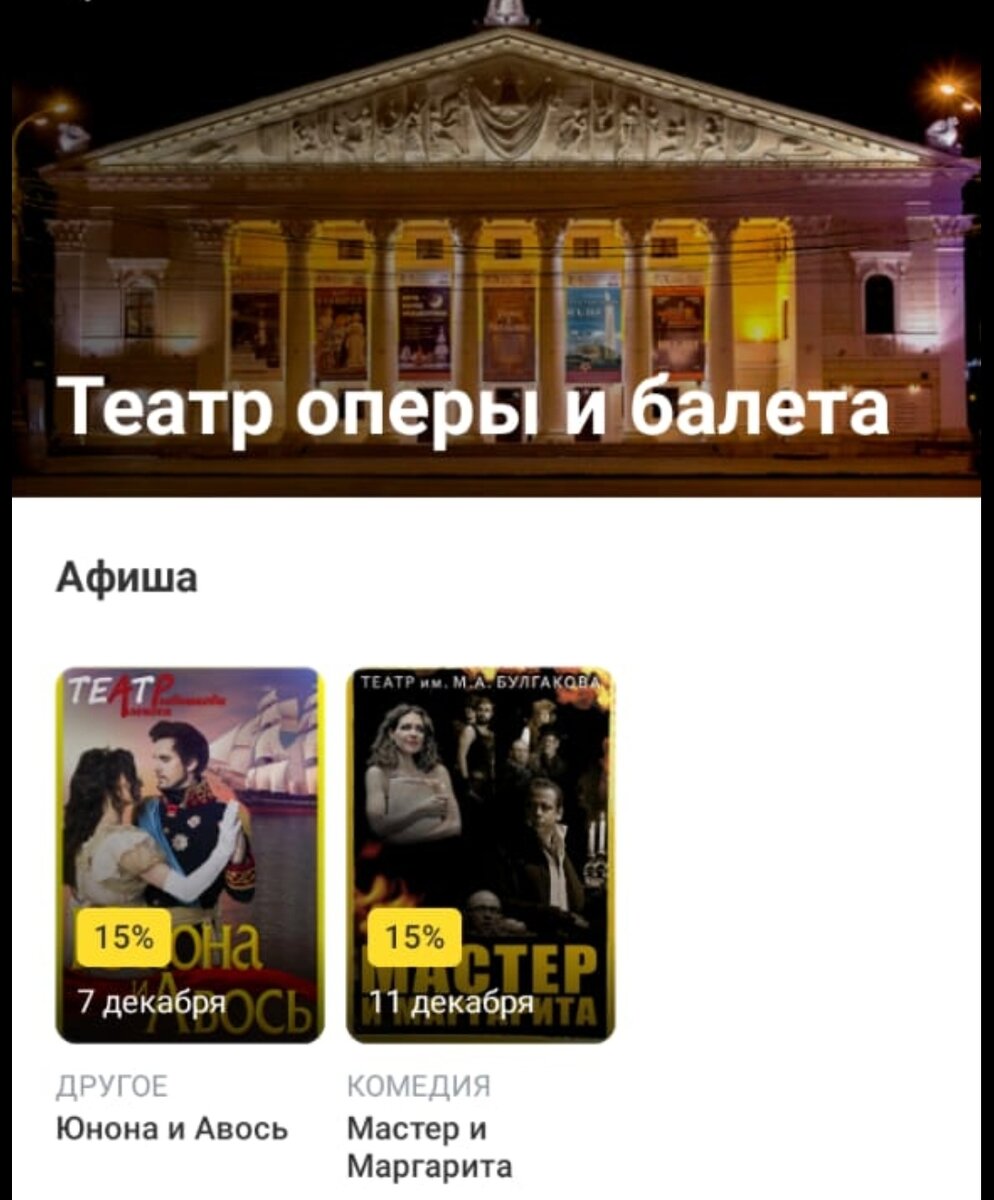Open the Мастер и Маргарита event card
This screenshot has height=1200, width=994.
pyautogui.click(x=480, y=855)
